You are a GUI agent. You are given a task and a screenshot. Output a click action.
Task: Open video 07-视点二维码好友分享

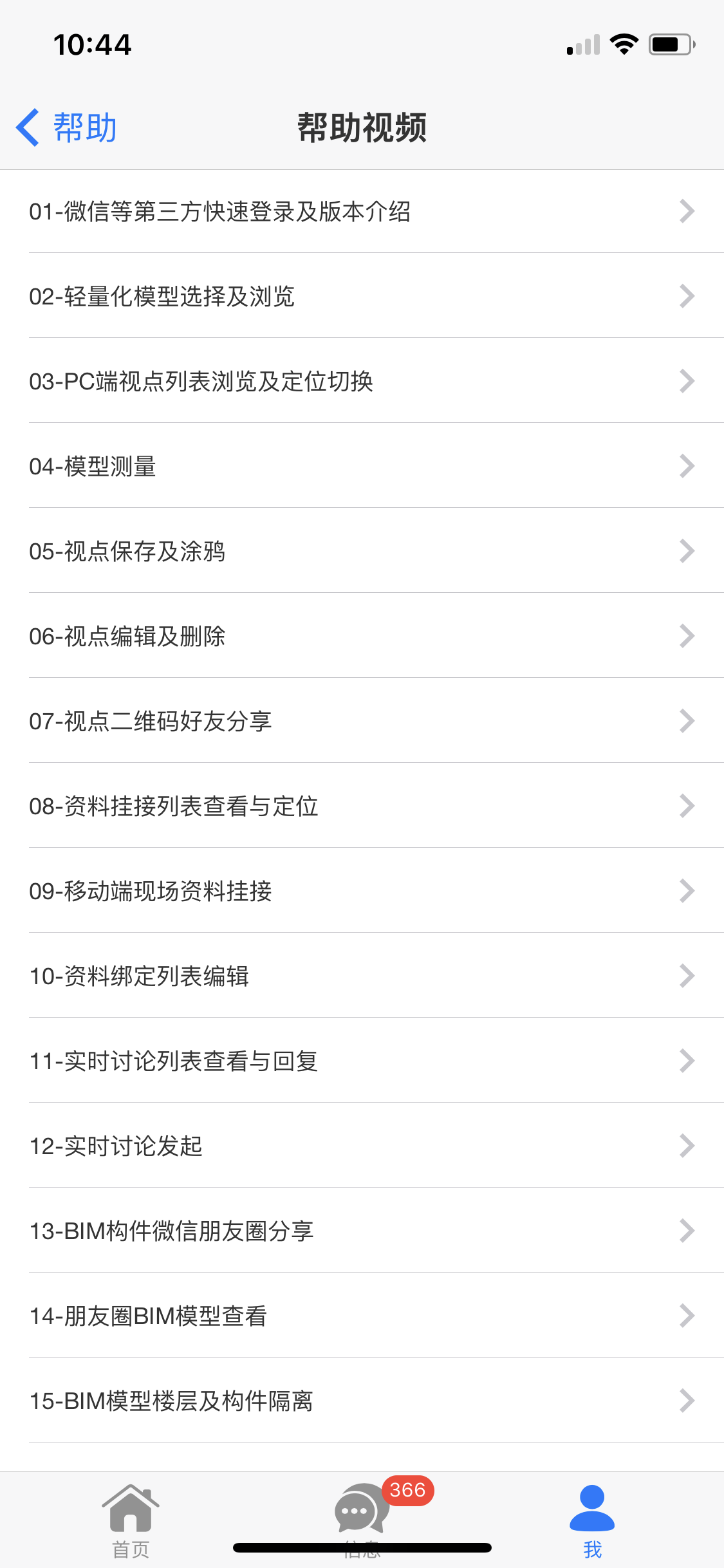[x=362, y=721]
